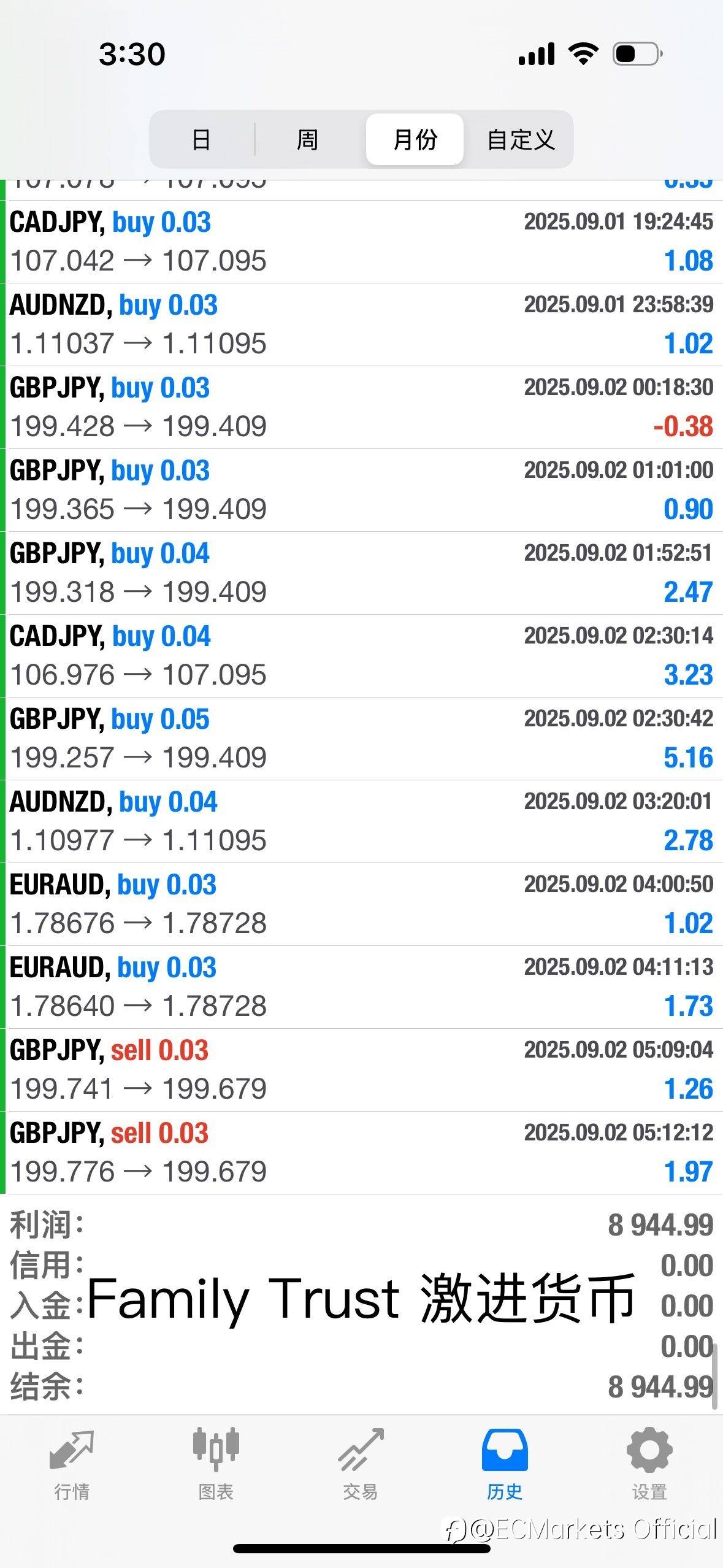Expand the GBPJPY buy 0.04 trade

pyautogui.click(x=362, y=573)
